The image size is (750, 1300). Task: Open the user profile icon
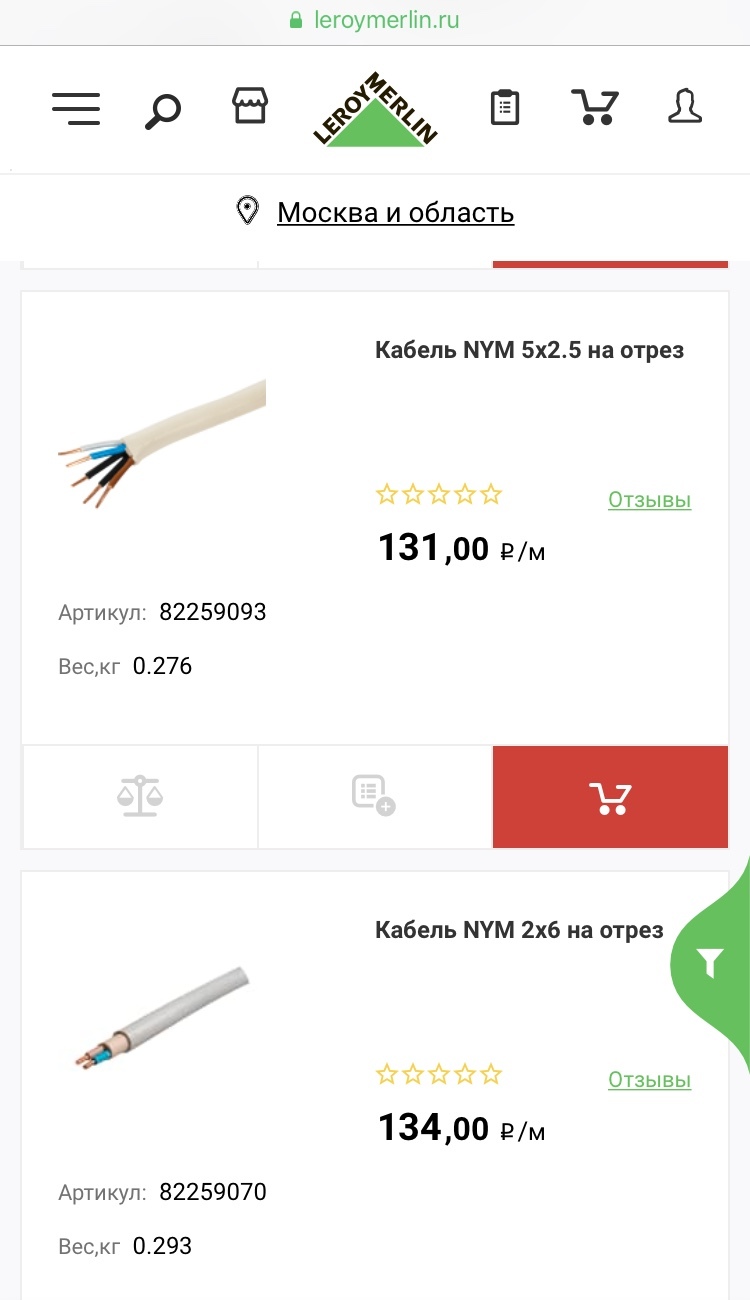(x=685, y=106)
